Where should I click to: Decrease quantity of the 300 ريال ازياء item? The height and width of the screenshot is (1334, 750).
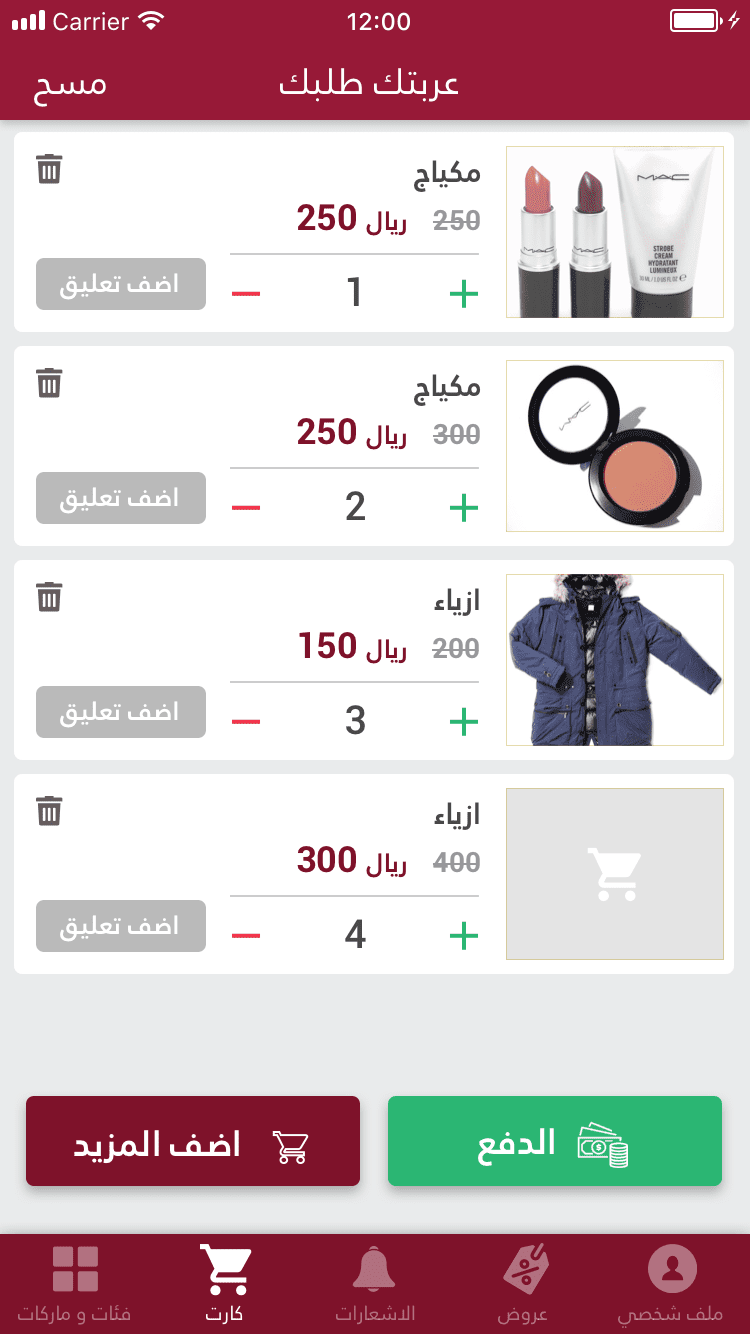tap(246, 936)
